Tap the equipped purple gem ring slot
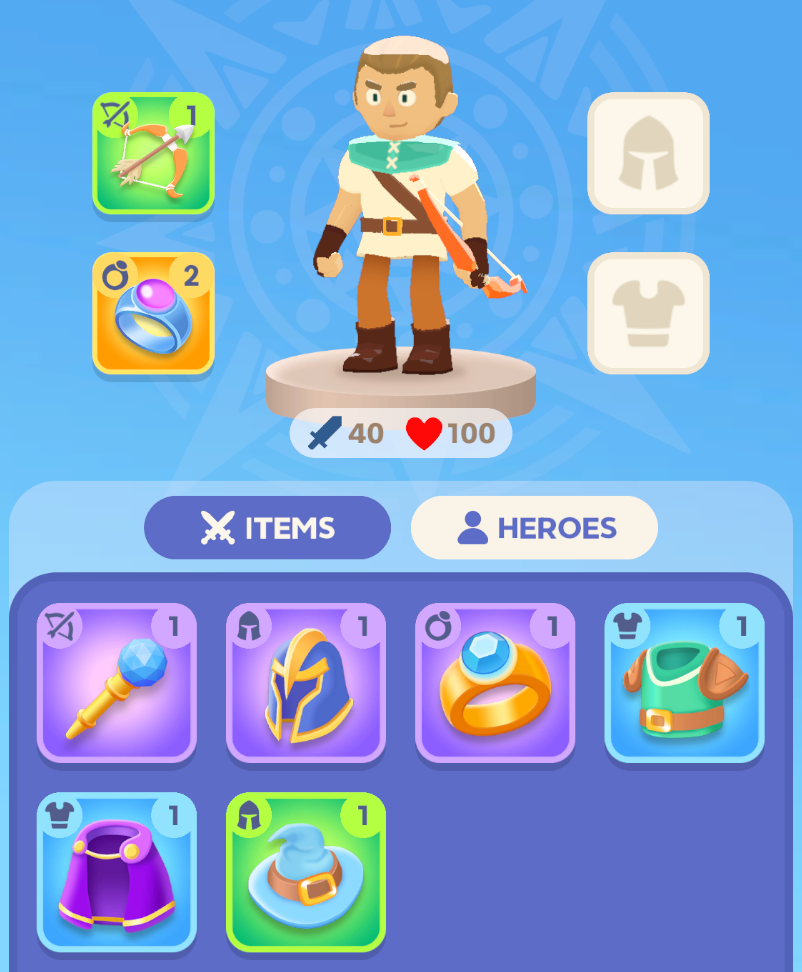The image size is (802, 972). (x=153, y=313)
